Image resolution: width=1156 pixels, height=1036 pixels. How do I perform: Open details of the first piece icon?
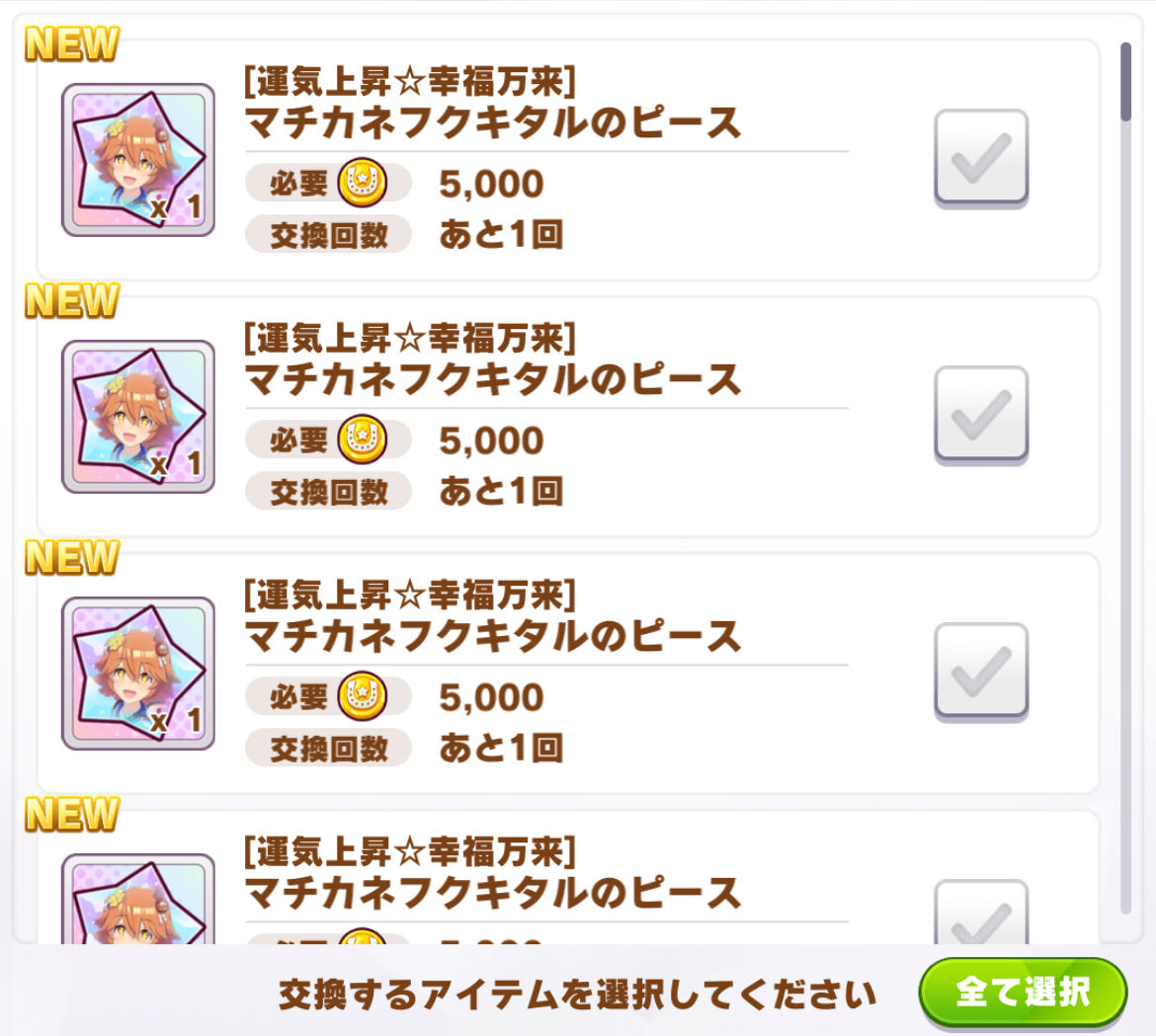pyautogui.click(x=138, y=160)
